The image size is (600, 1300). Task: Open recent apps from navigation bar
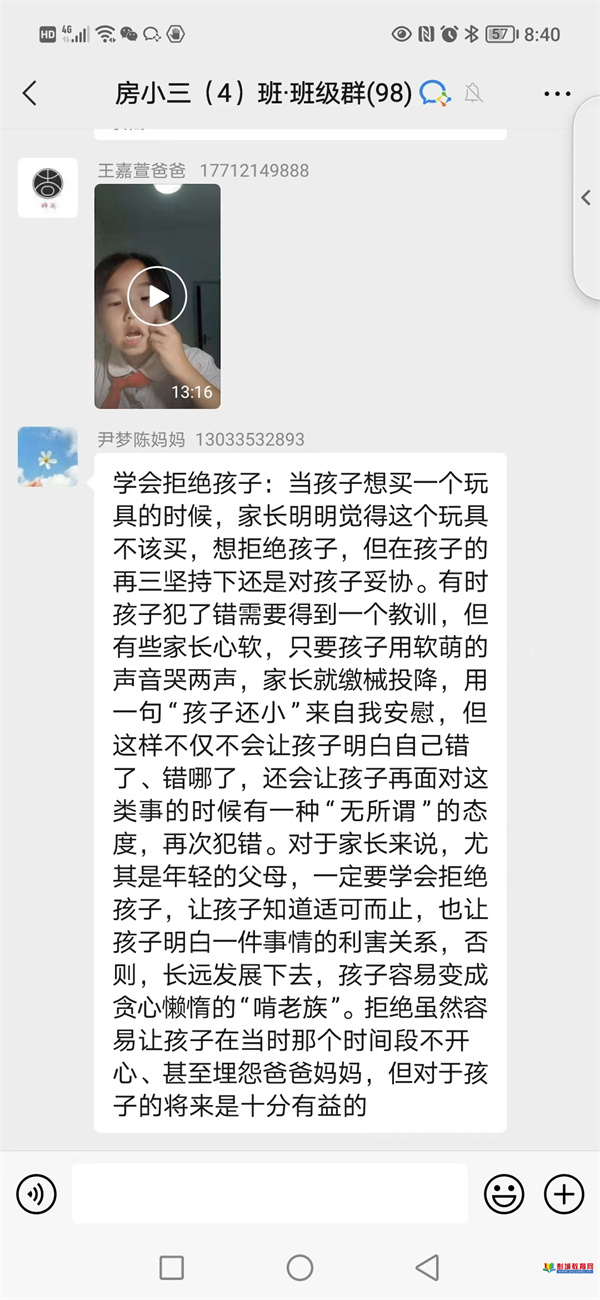(172, 1268)
